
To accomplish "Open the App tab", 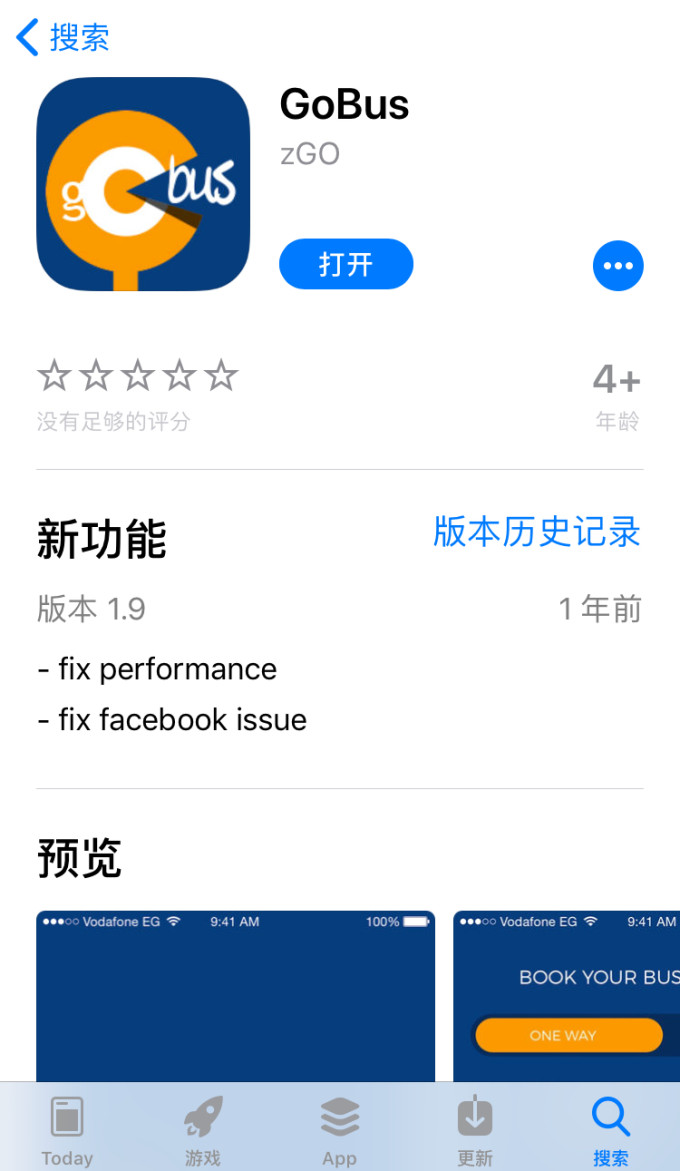I will click(x=339, y=1130).
